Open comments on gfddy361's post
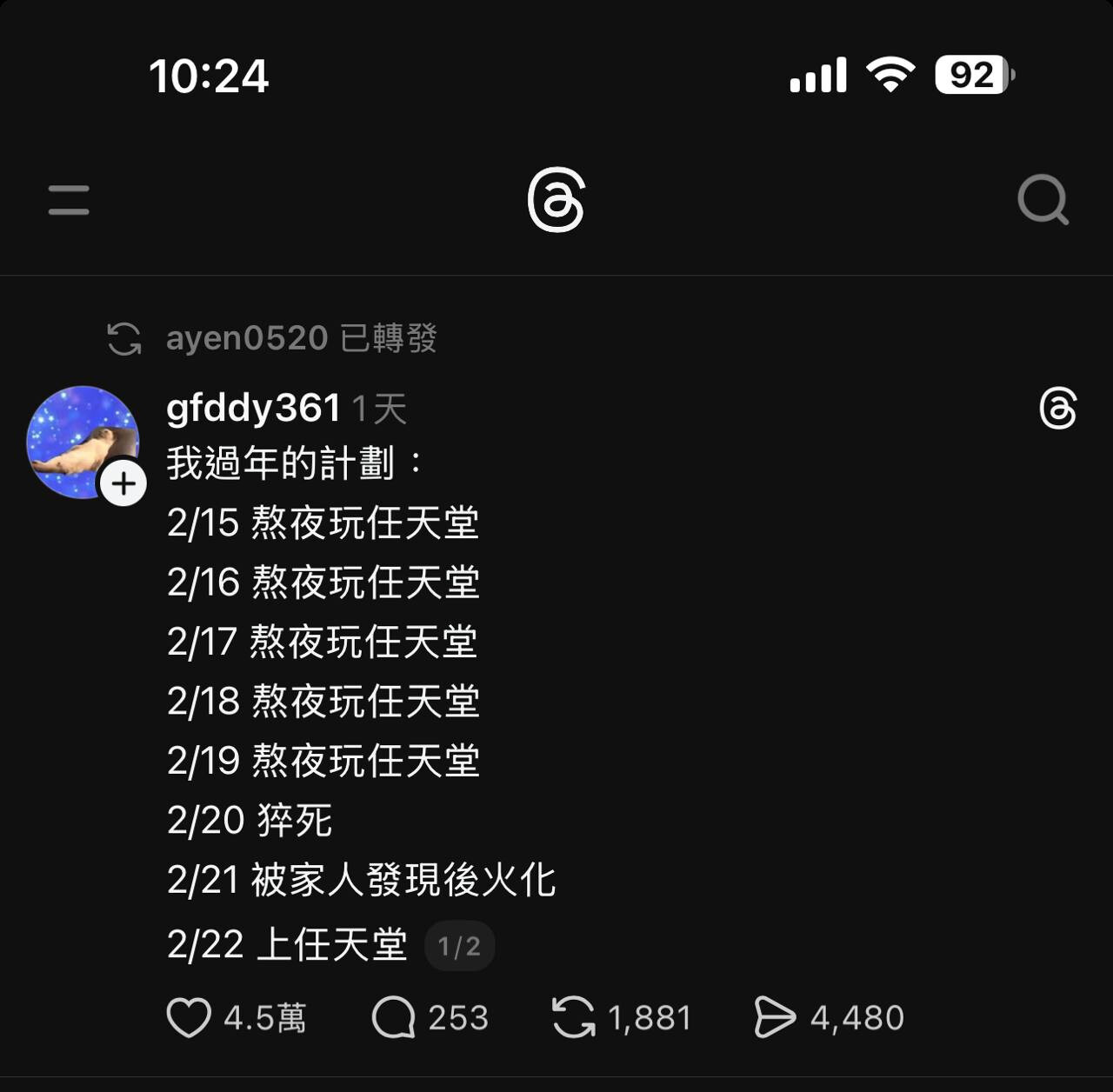Screen dimensions: 1113x1092 tap(394, 1018)
